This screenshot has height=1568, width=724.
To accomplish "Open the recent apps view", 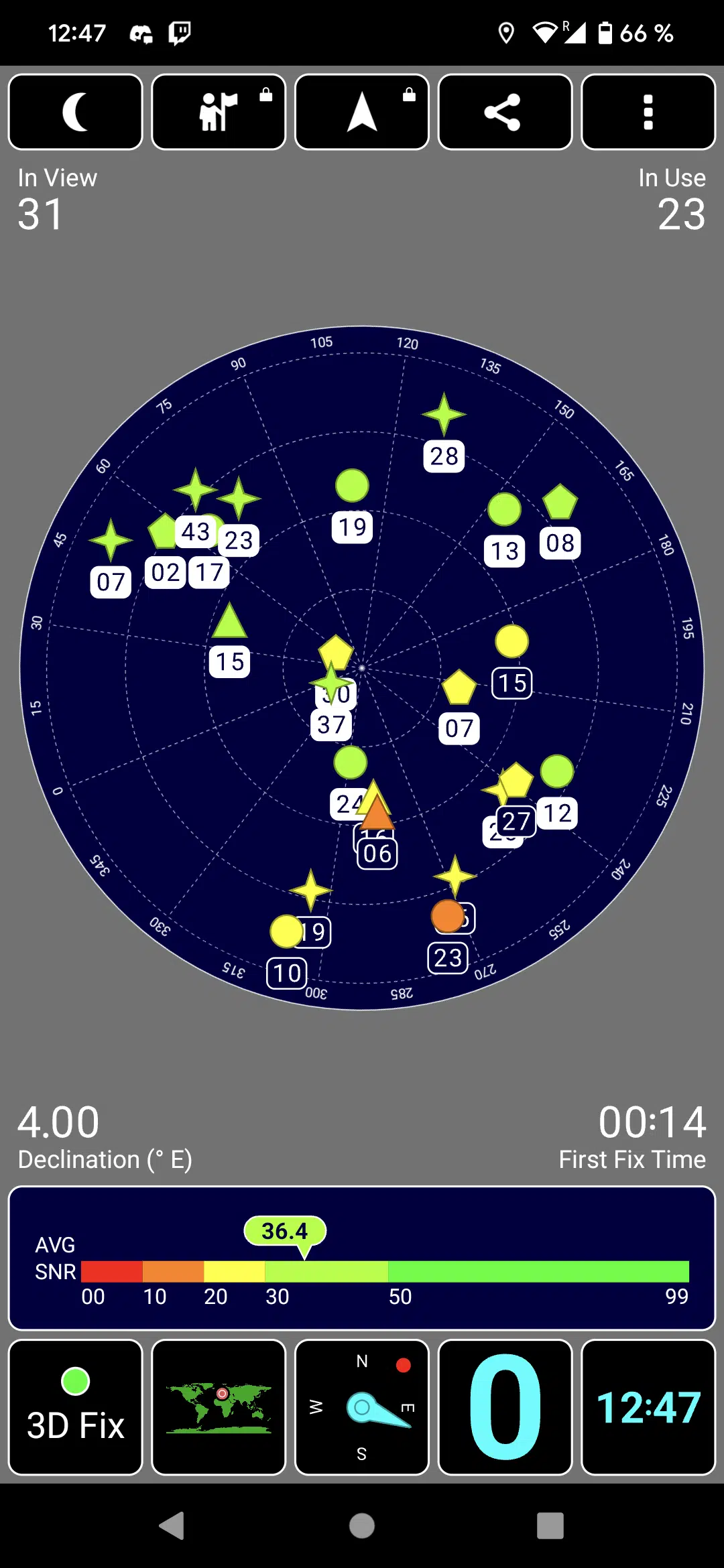I will coord(550,1526).
